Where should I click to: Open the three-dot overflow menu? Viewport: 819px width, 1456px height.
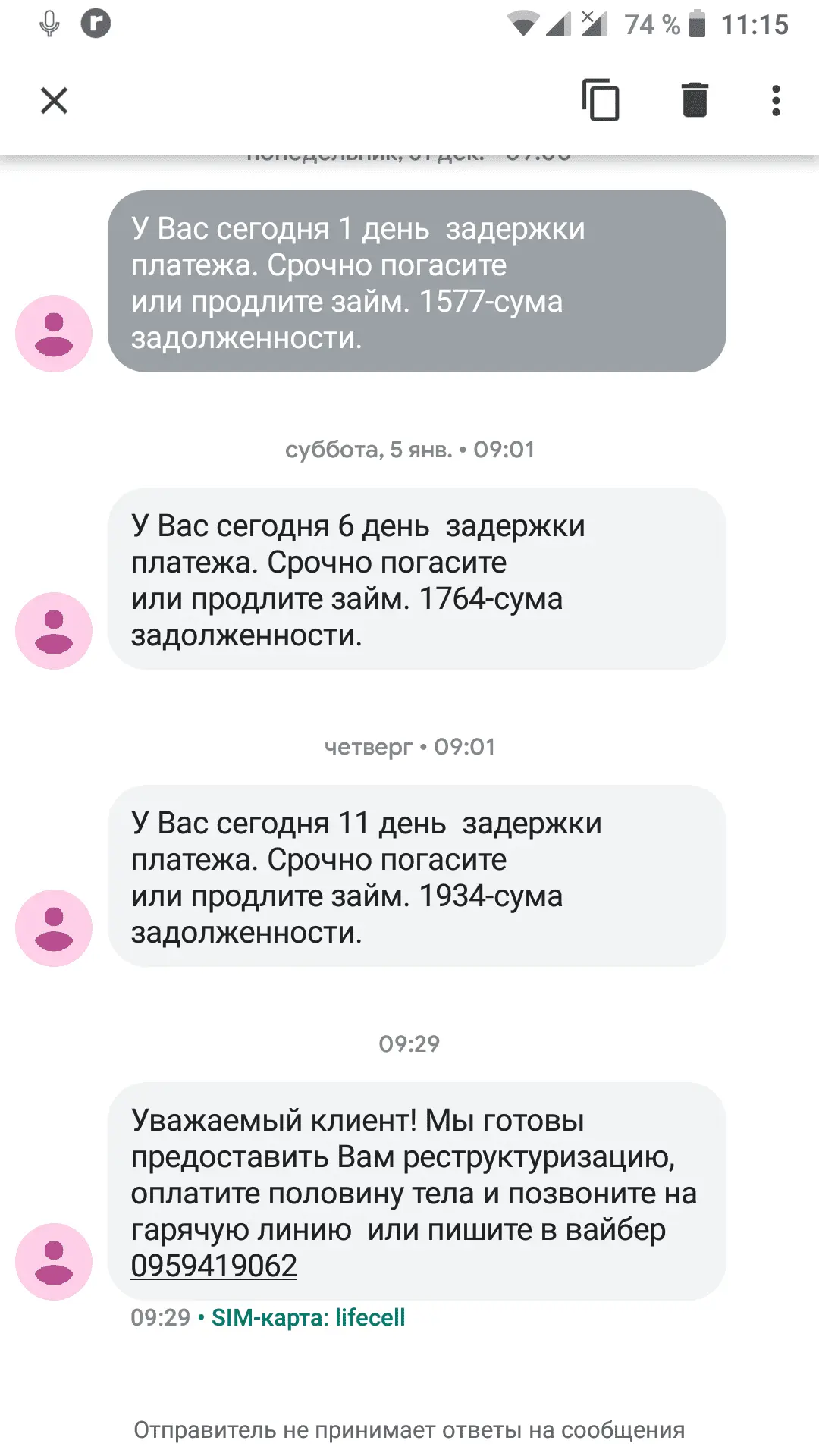pos(775,100)
